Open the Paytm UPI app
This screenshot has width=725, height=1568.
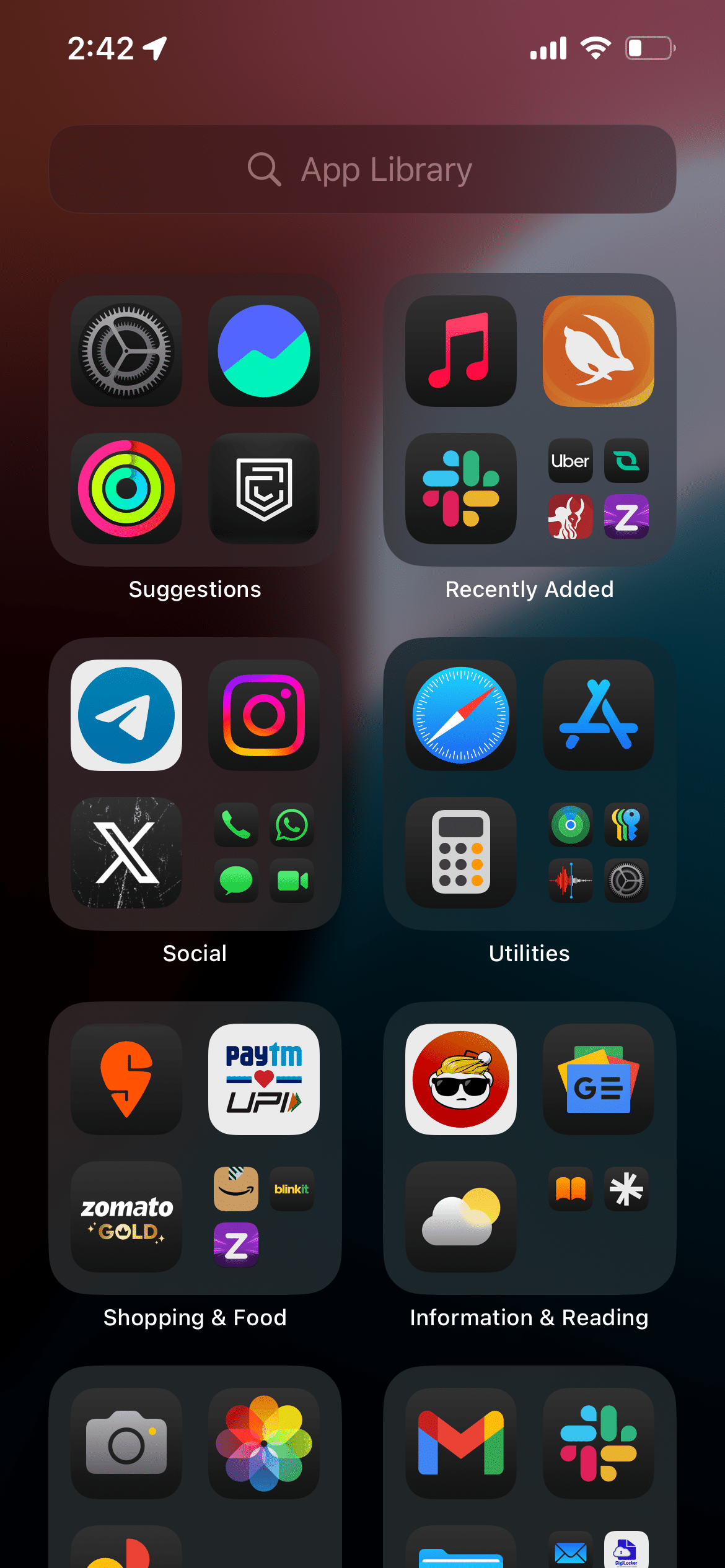click(264, 1079)
